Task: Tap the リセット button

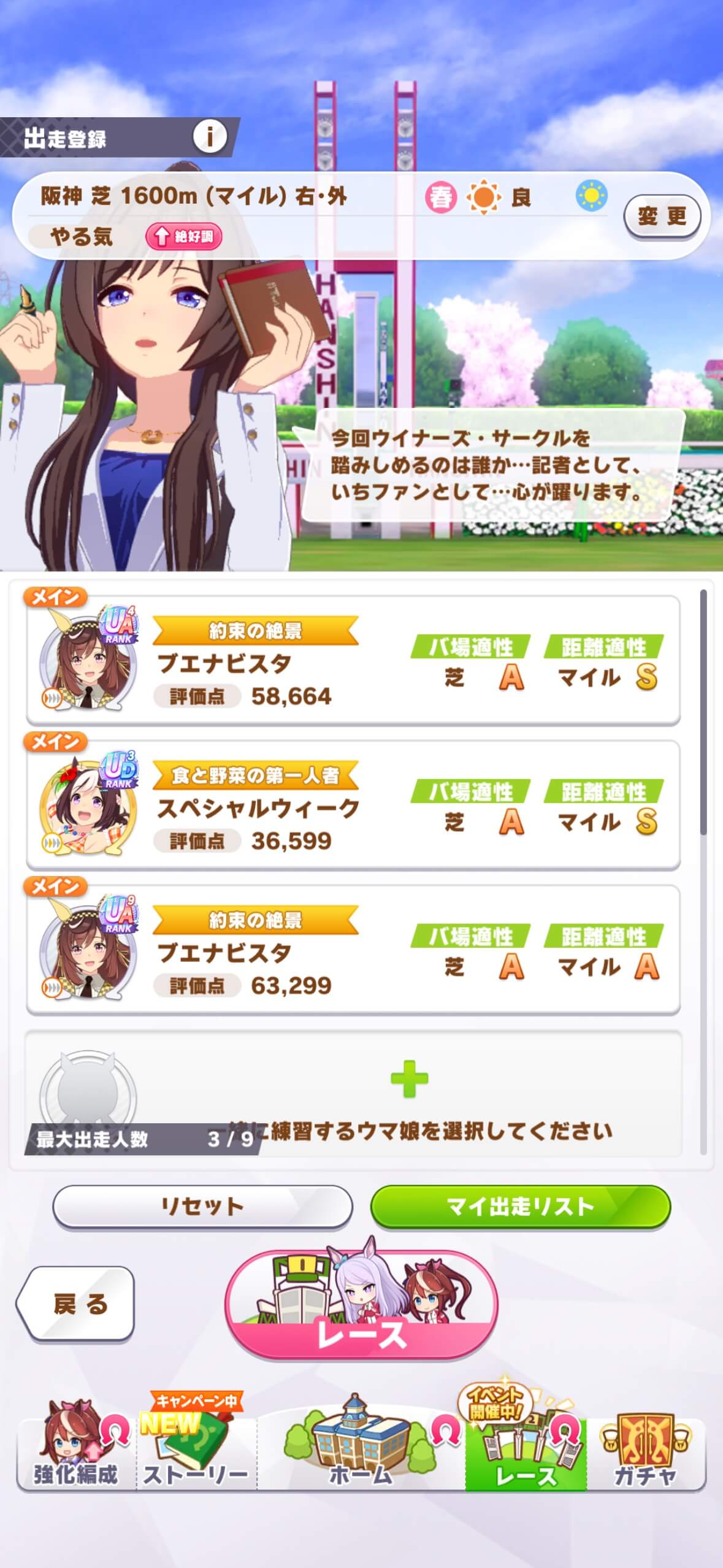Action: tap(202, 1207)
